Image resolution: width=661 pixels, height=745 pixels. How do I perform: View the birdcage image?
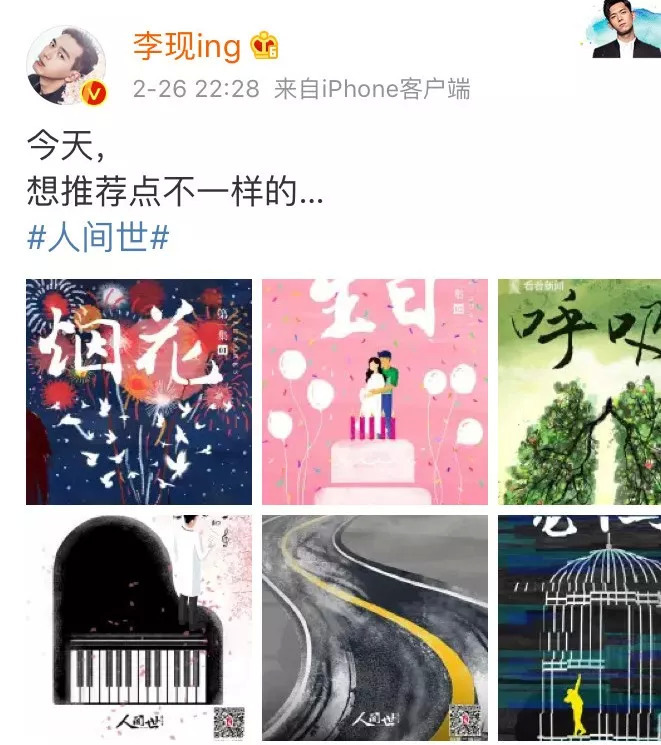pyautogui.click(x=579, y=628)
